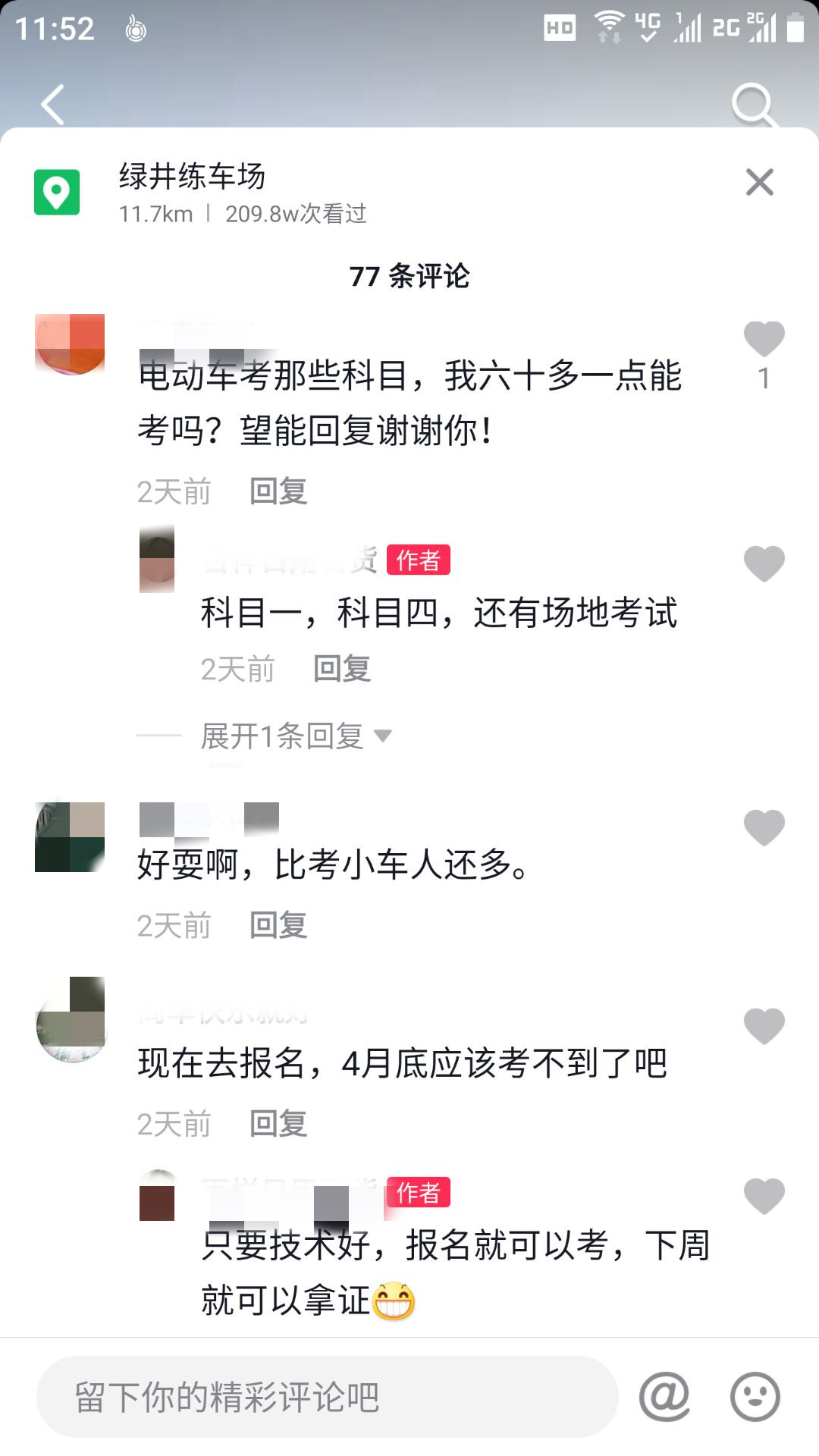Open the emoji picker
This screenshot has width=819, height=1456.
[x=755, y=1397]
